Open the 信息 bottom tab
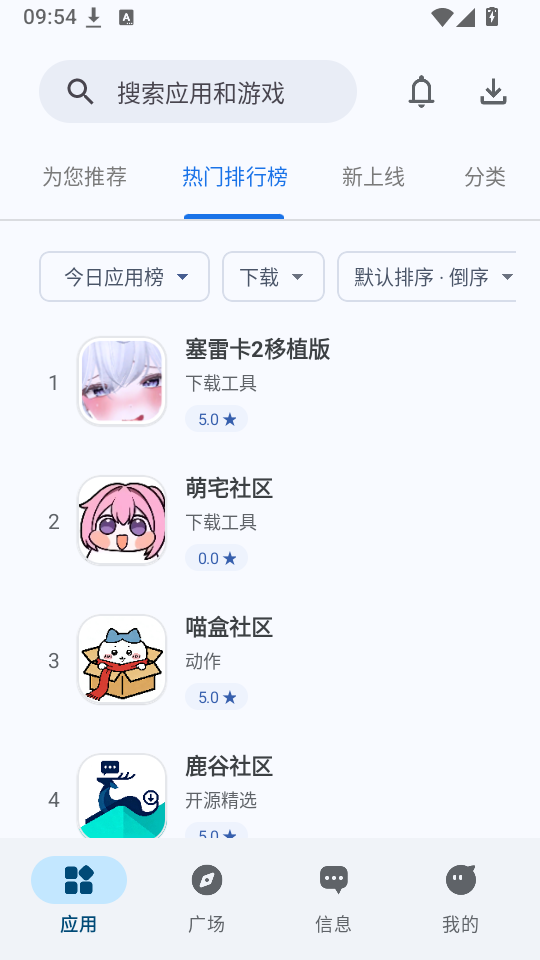 tap(334, 898)
